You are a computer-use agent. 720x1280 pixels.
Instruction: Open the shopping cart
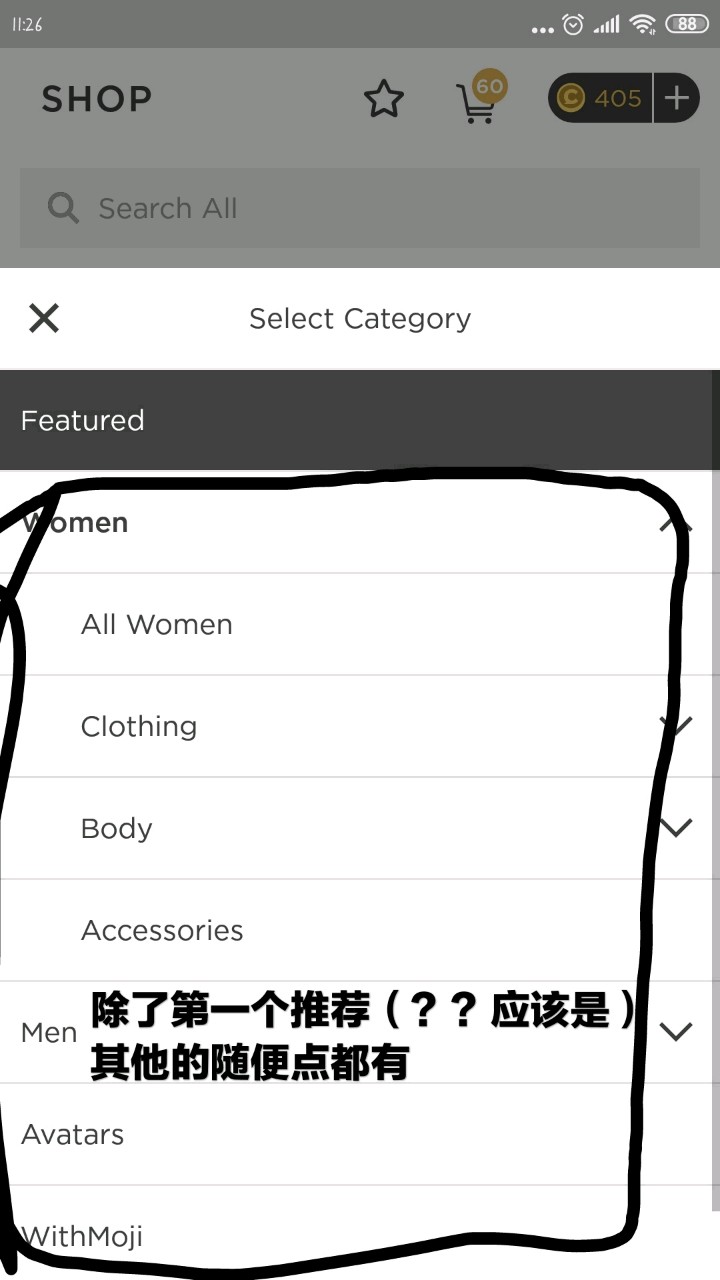pyautogui.click(x=477, y=101)
